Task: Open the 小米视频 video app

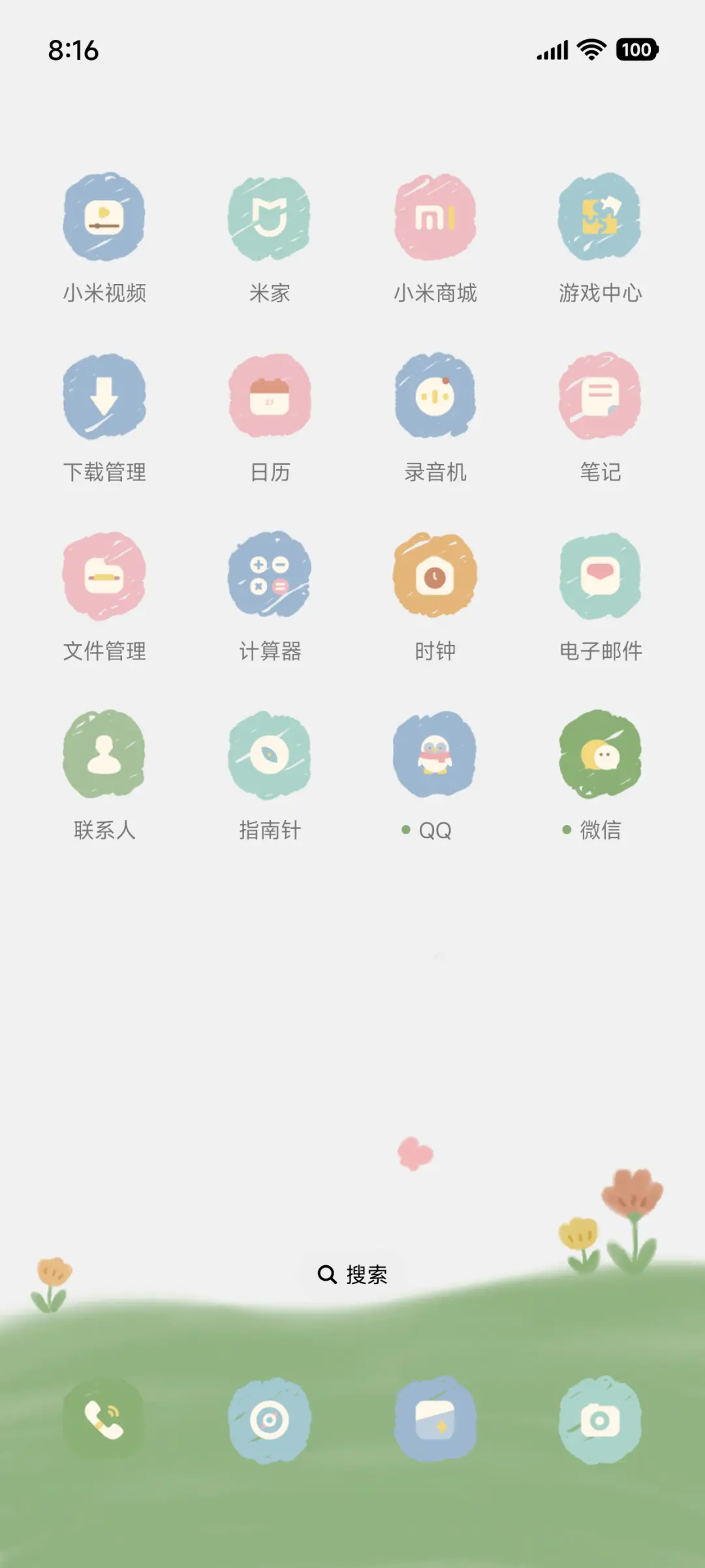Action: pos(104,219)
